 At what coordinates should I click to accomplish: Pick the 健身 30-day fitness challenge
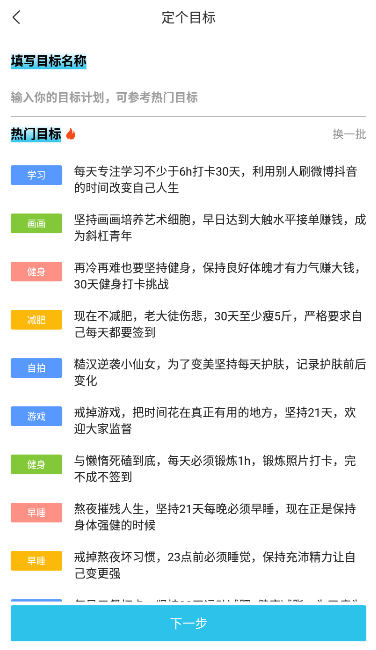[188, 276]
